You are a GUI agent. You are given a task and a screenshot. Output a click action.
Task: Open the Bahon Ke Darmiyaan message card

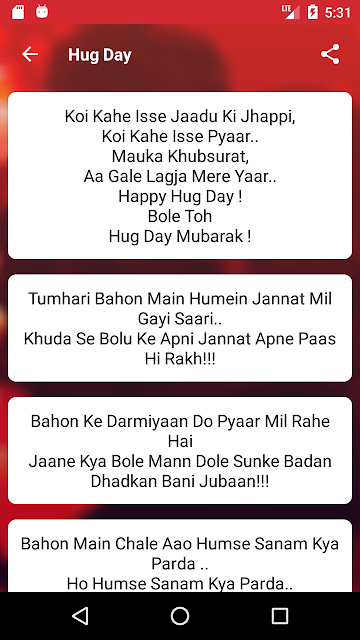point(180,451)
